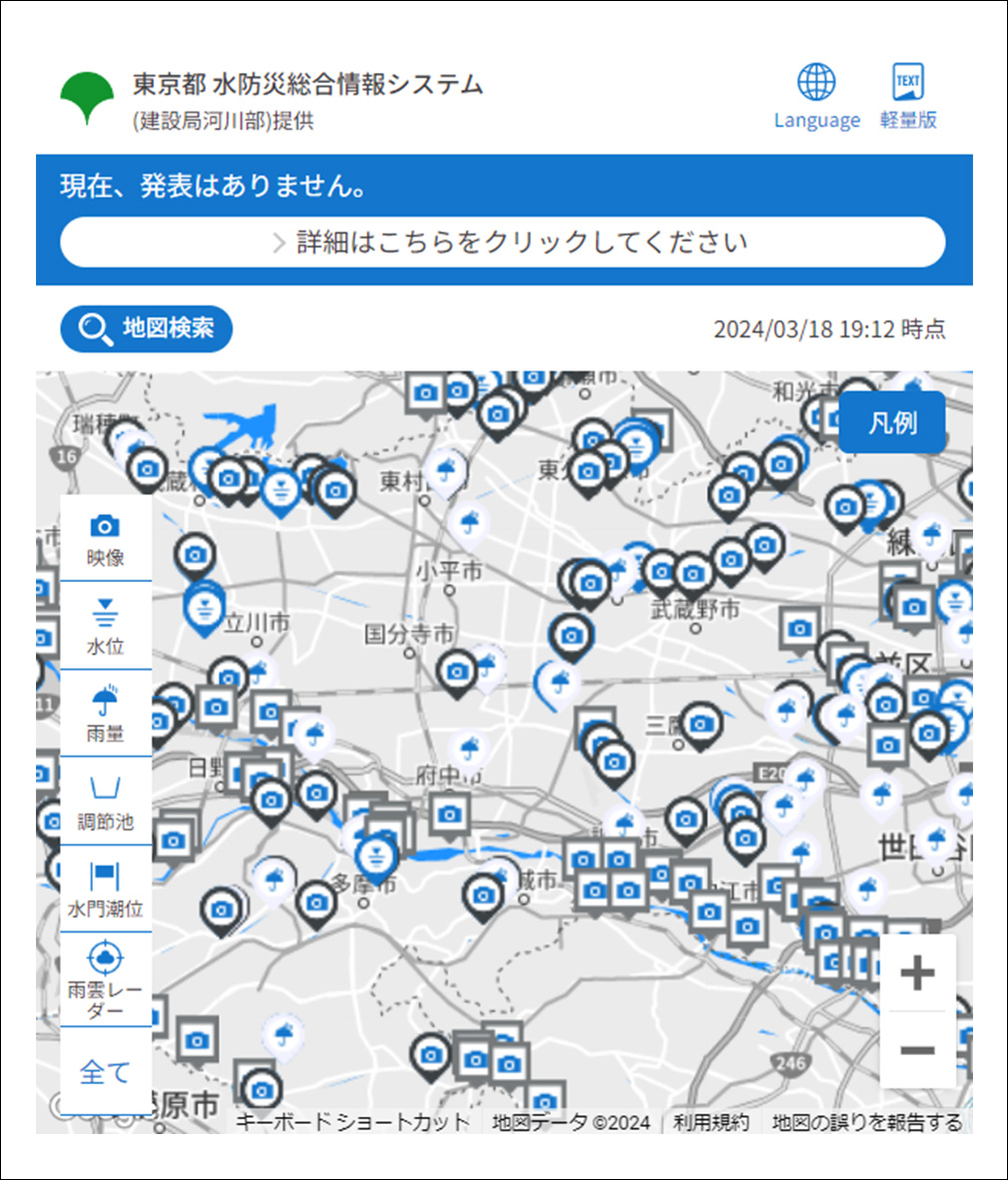
Task: Open 利用規約 terms of use link
Action: [x=711, y=1122]
